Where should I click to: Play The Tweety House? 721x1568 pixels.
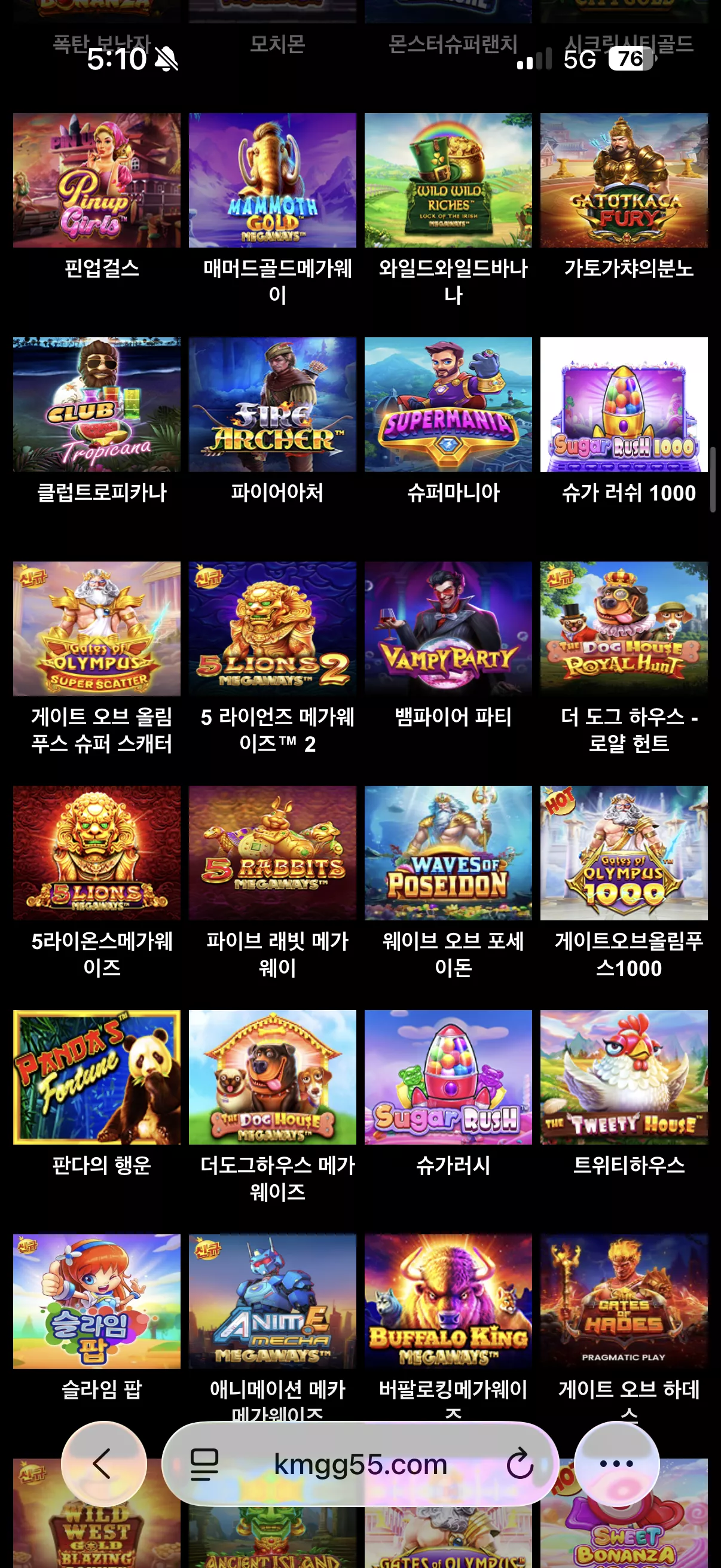click(x=624, y=1078)
